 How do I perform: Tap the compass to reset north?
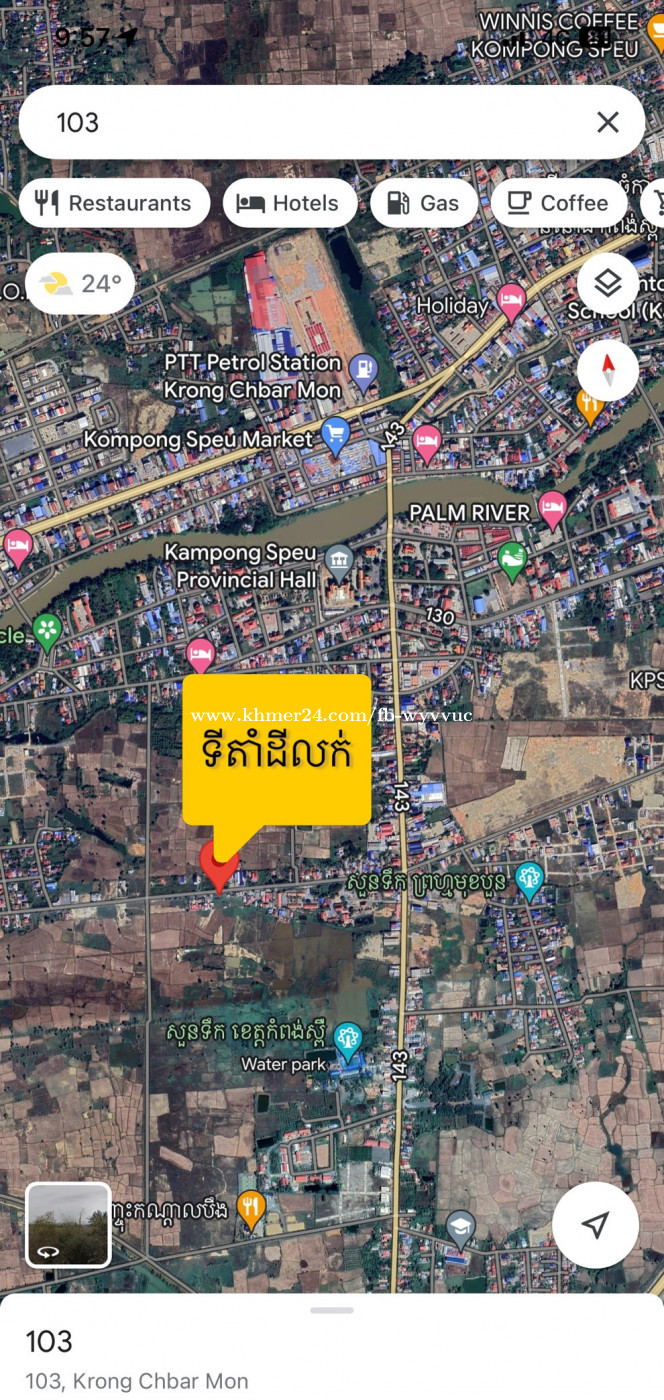[x=608, y=371]
